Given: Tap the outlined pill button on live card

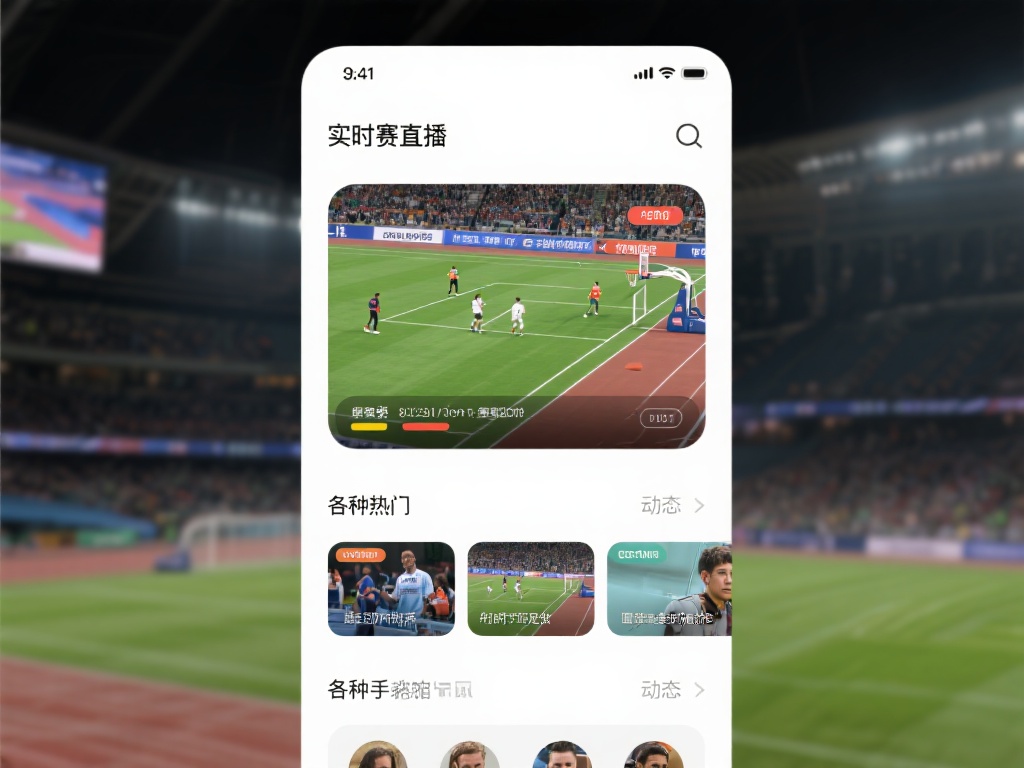Looking at the screenshot, I should [x=661, y=418].
